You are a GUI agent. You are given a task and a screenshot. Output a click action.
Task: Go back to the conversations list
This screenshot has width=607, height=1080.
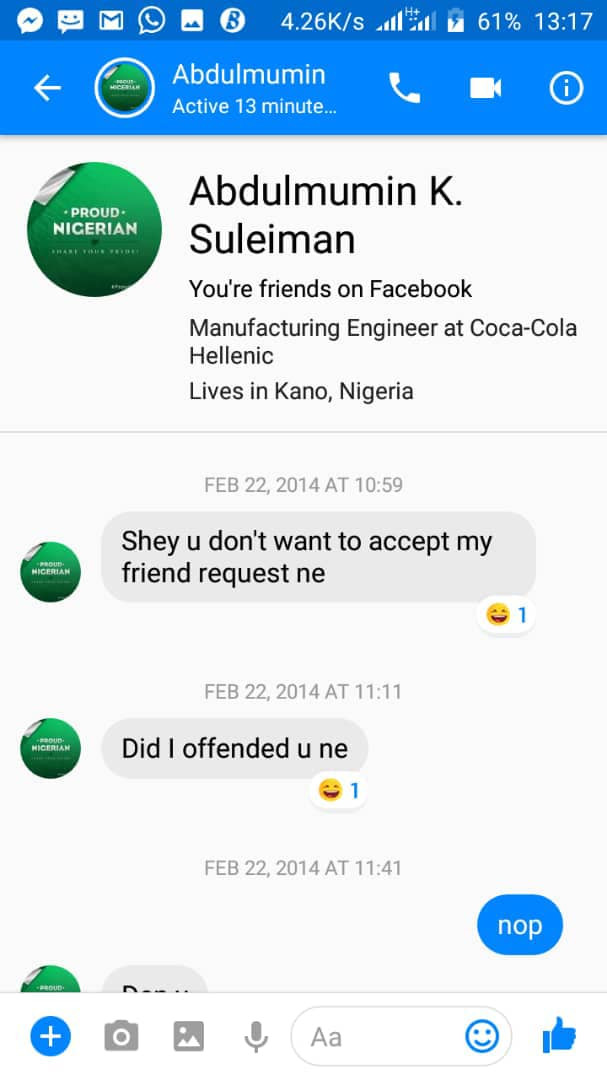47,88
